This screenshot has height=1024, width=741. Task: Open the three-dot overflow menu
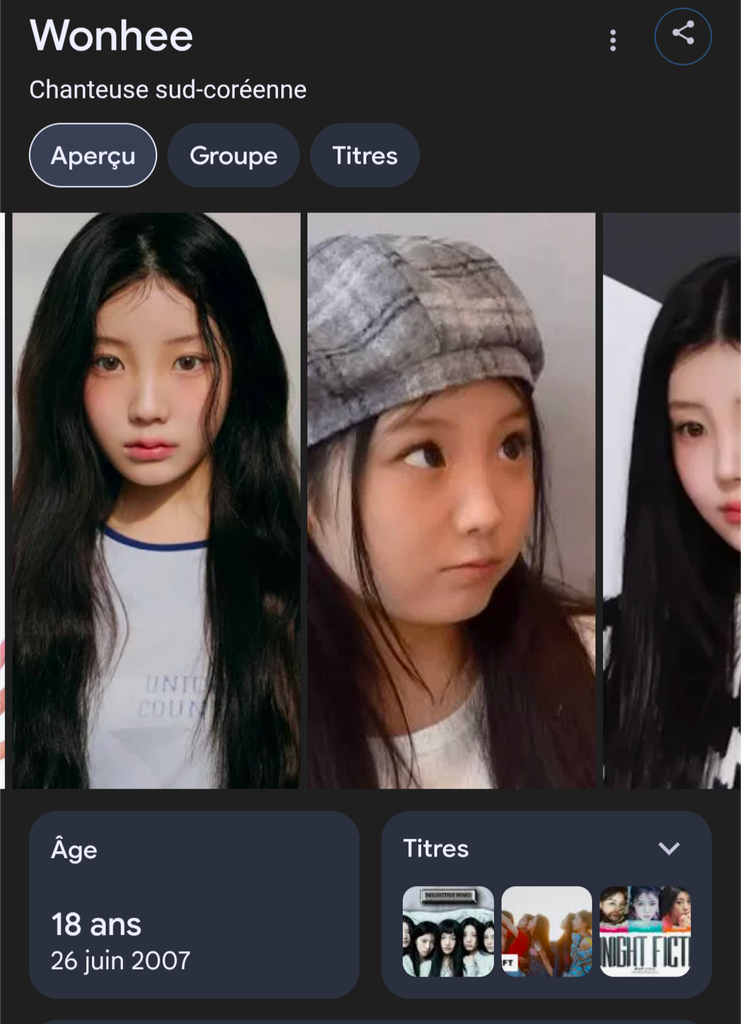612,41
